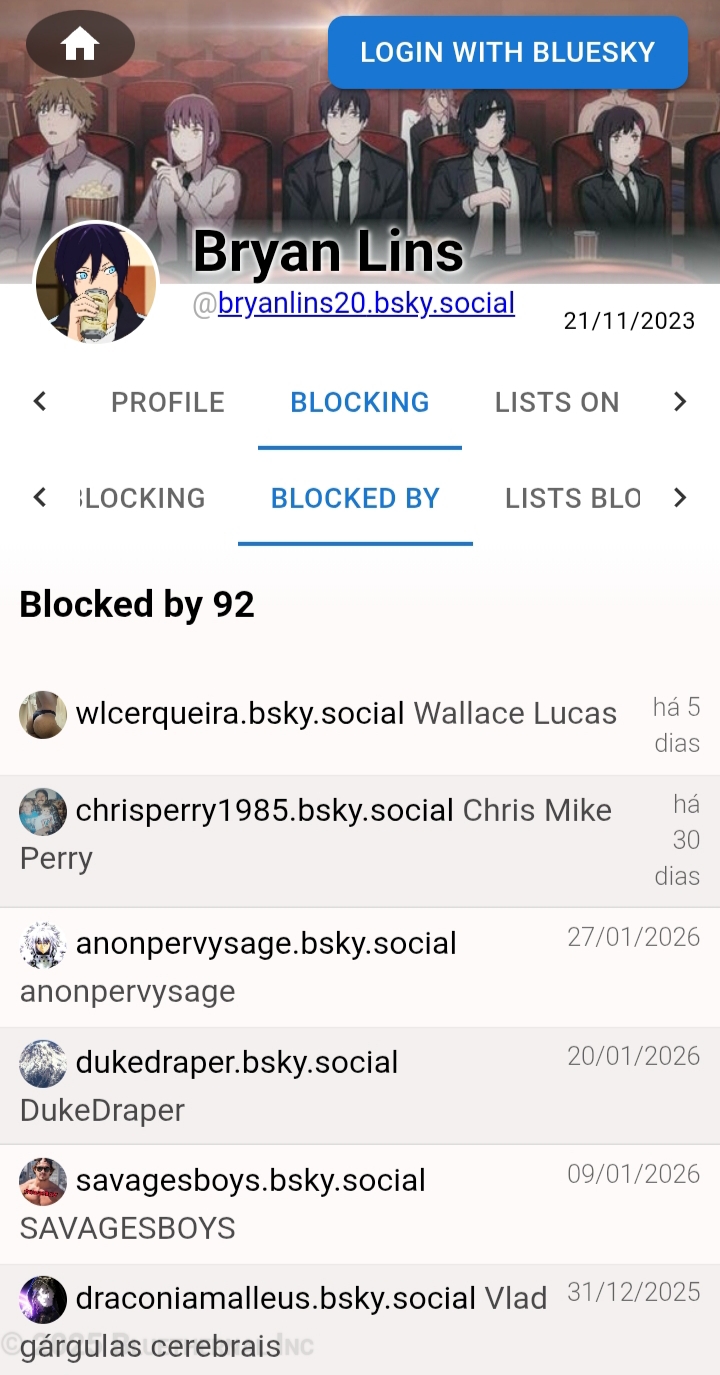Select the Lists On tab

tap(556, 402)
